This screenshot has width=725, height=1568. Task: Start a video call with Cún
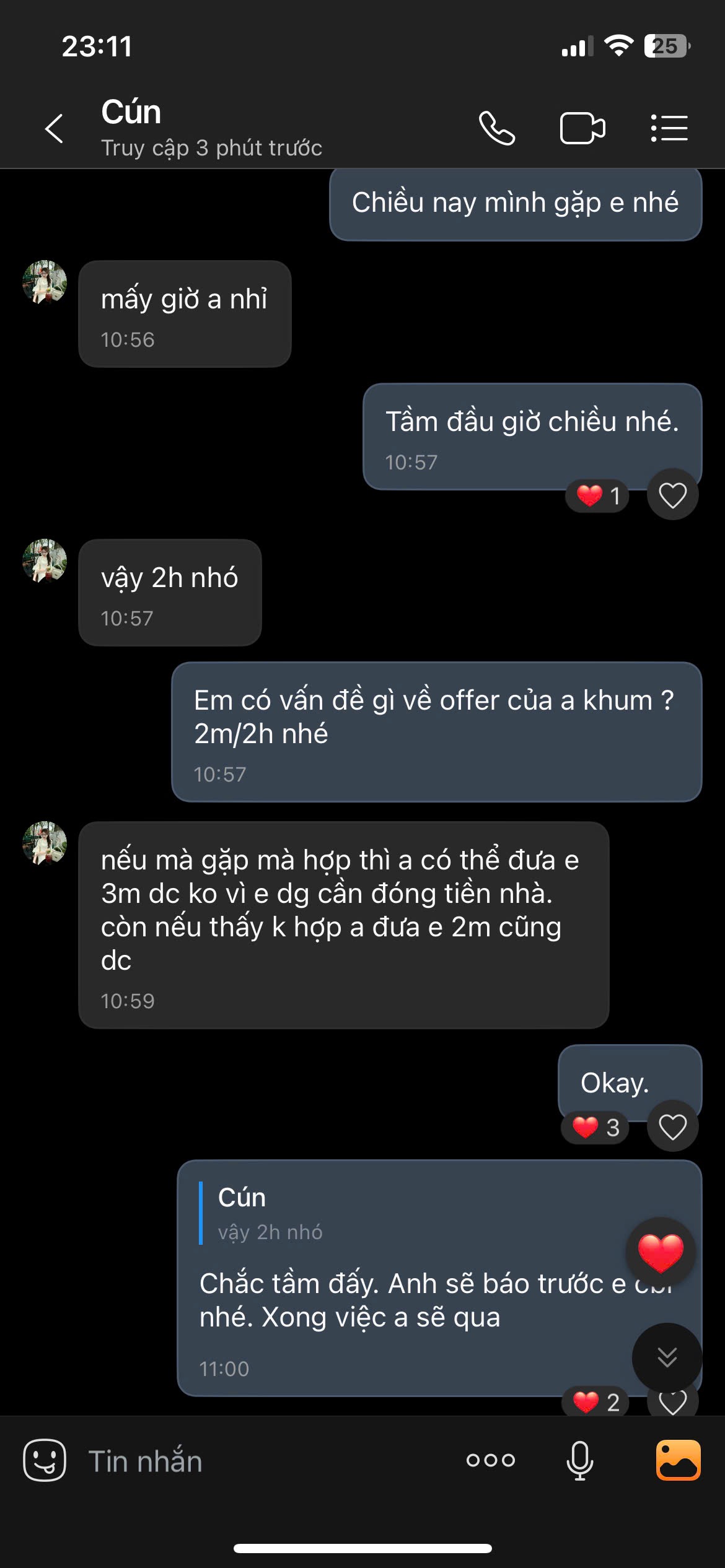click(x=582, y=128)
